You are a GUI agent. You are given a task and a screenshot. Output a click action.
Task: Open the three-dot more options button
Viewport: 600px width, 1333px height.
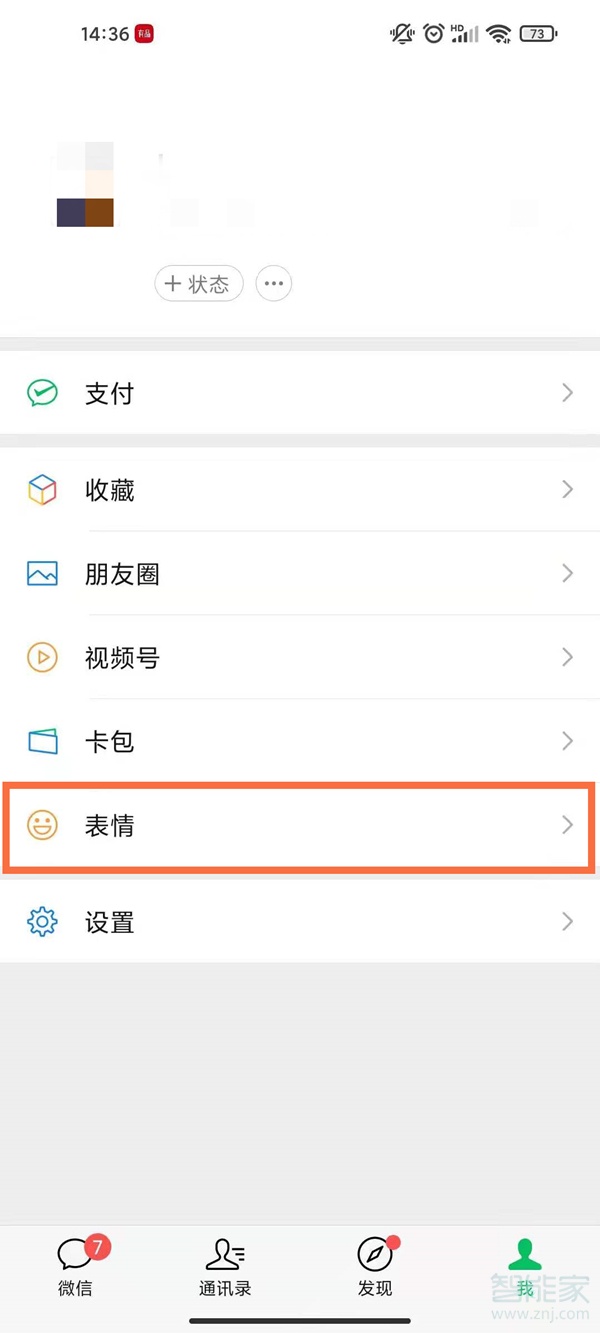(x=274, y=284)
